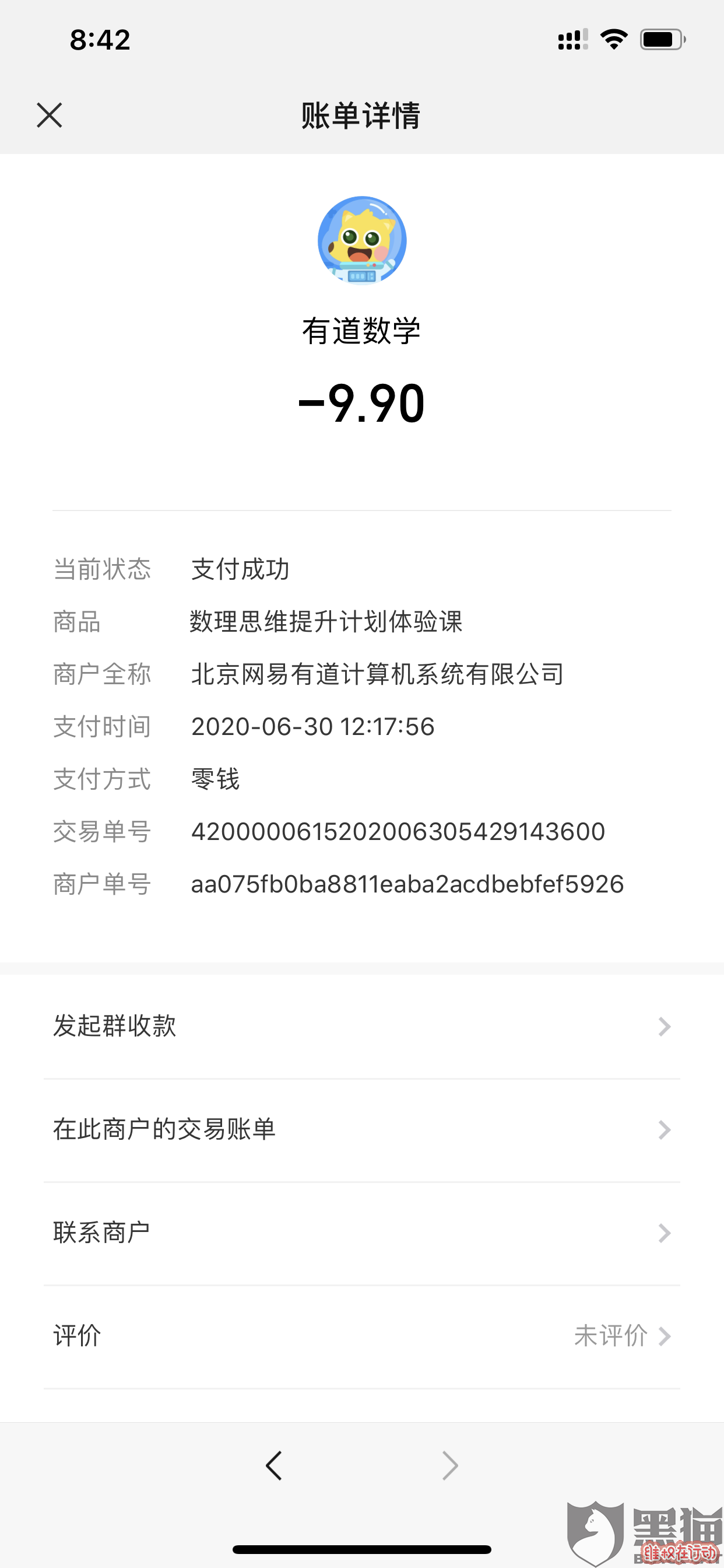Open 在此商户的交易账单 row
Screen dimensions: 724x1568
362,1130
